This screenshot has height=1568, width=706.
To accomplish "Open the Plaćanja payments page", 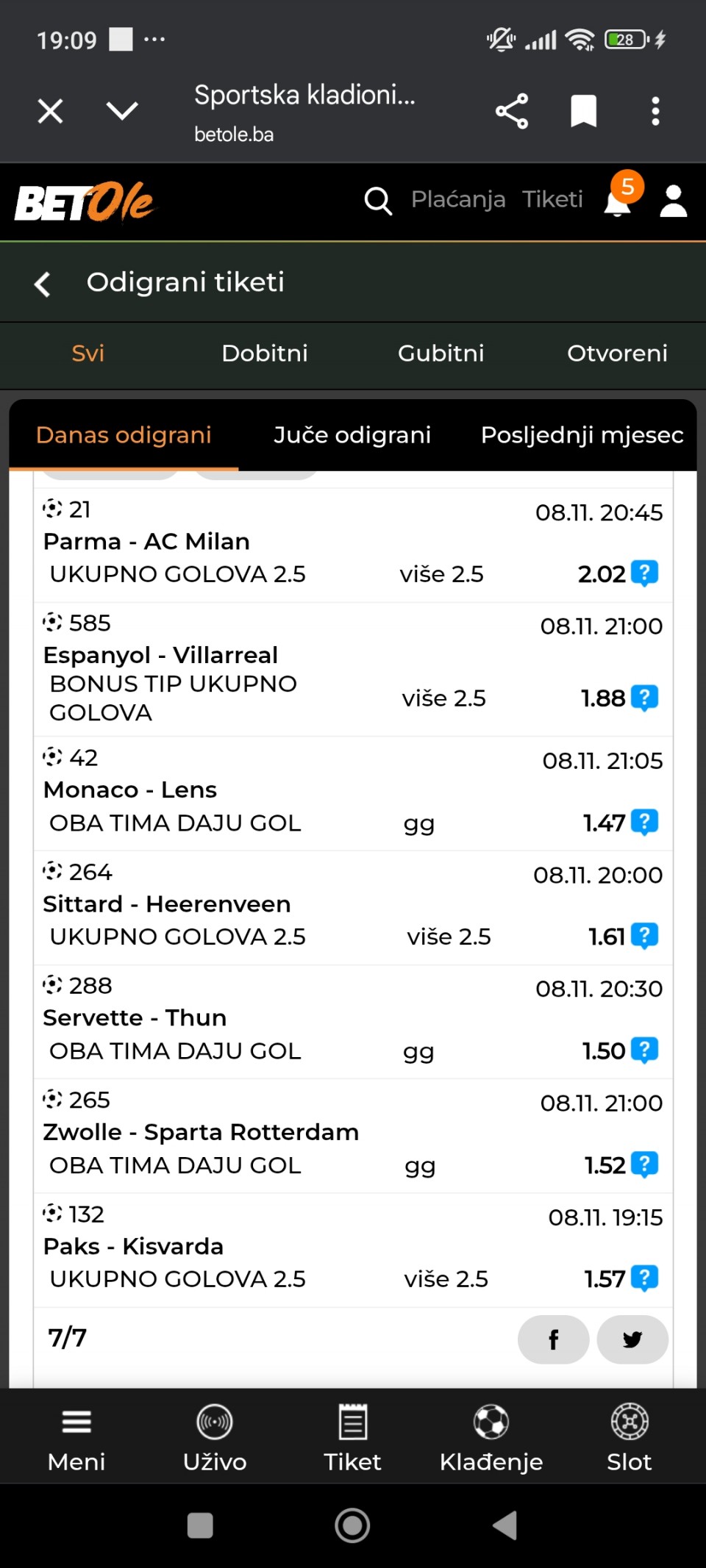I will [x=457, y=199].
